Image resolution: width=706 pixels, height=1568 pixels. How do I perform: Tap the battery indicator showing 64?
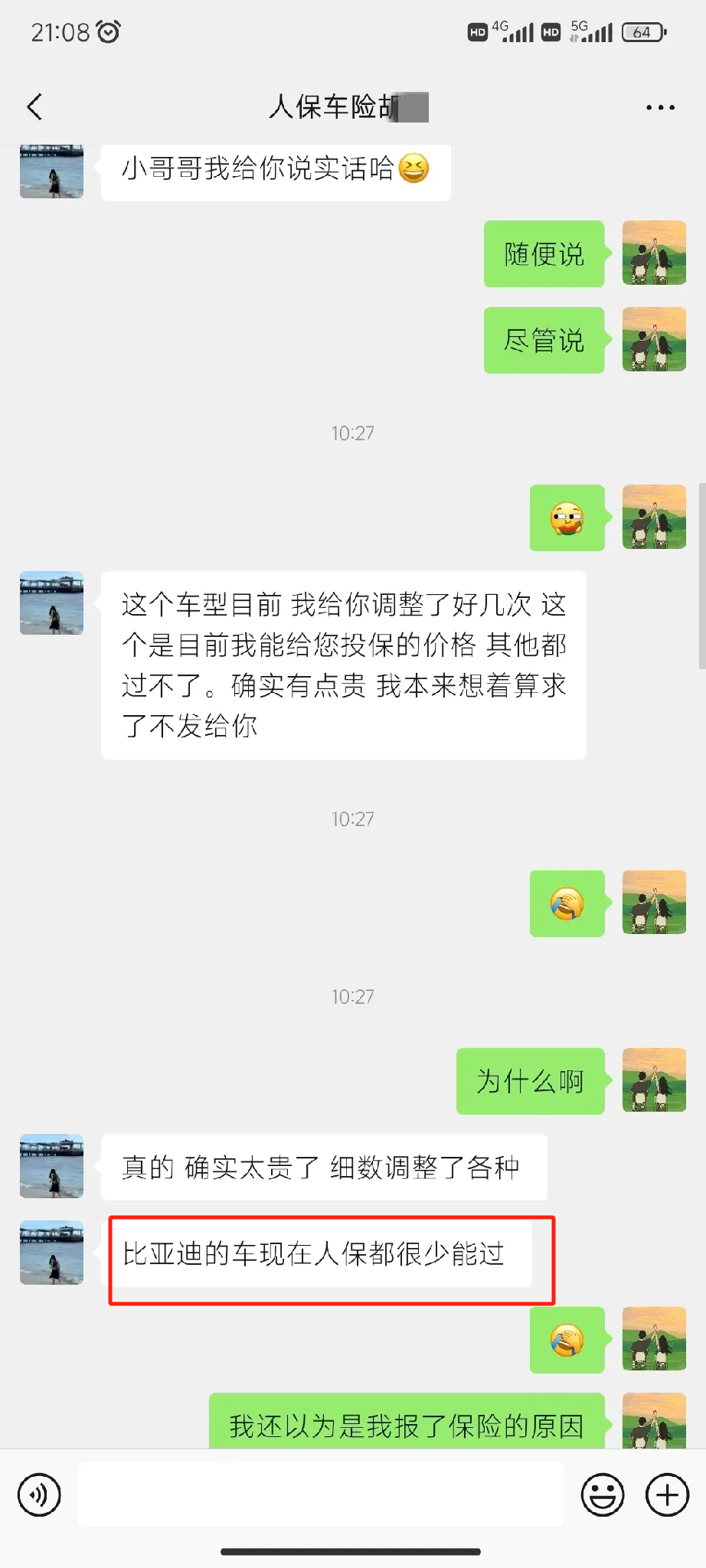pos(643,32)
